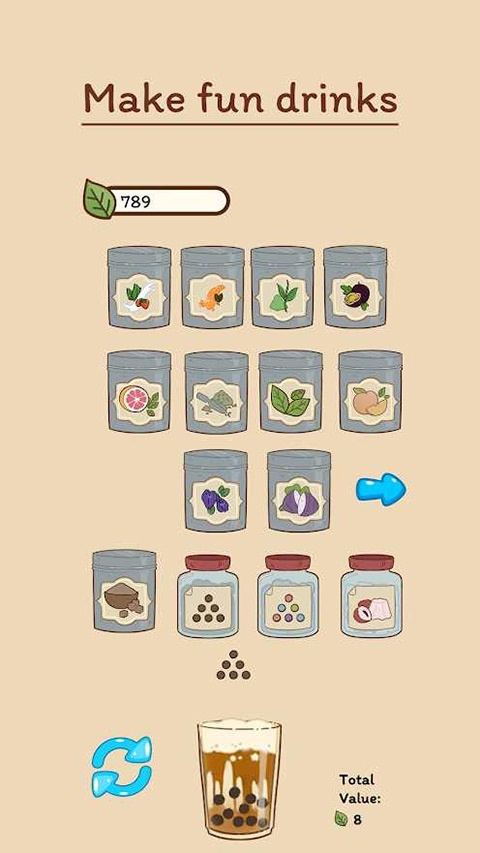Pick the two green leaves jar
Viewport: 480px width, 853px height.
[291, 392]
